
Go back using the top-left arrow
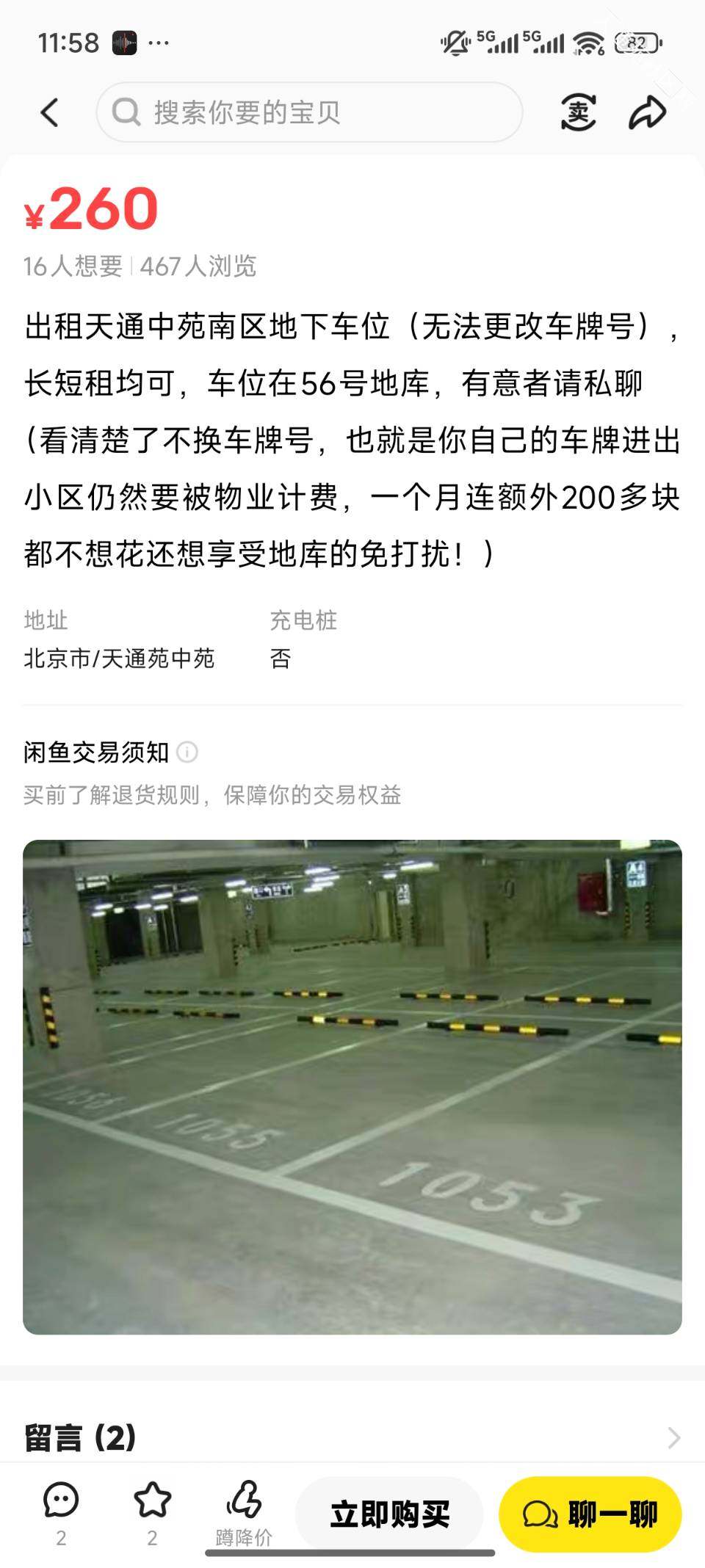[x=49, y=112]
